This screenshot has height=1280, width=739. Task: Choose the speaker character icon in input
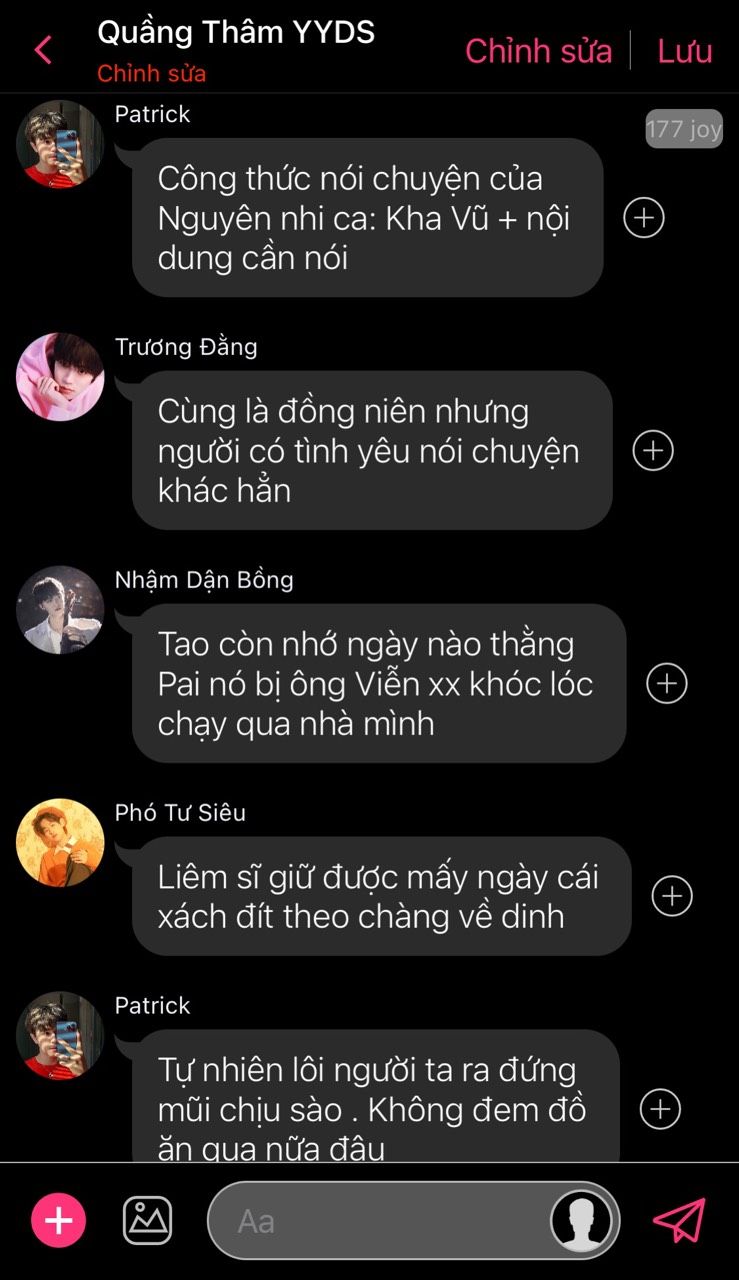coord(582,1221)
